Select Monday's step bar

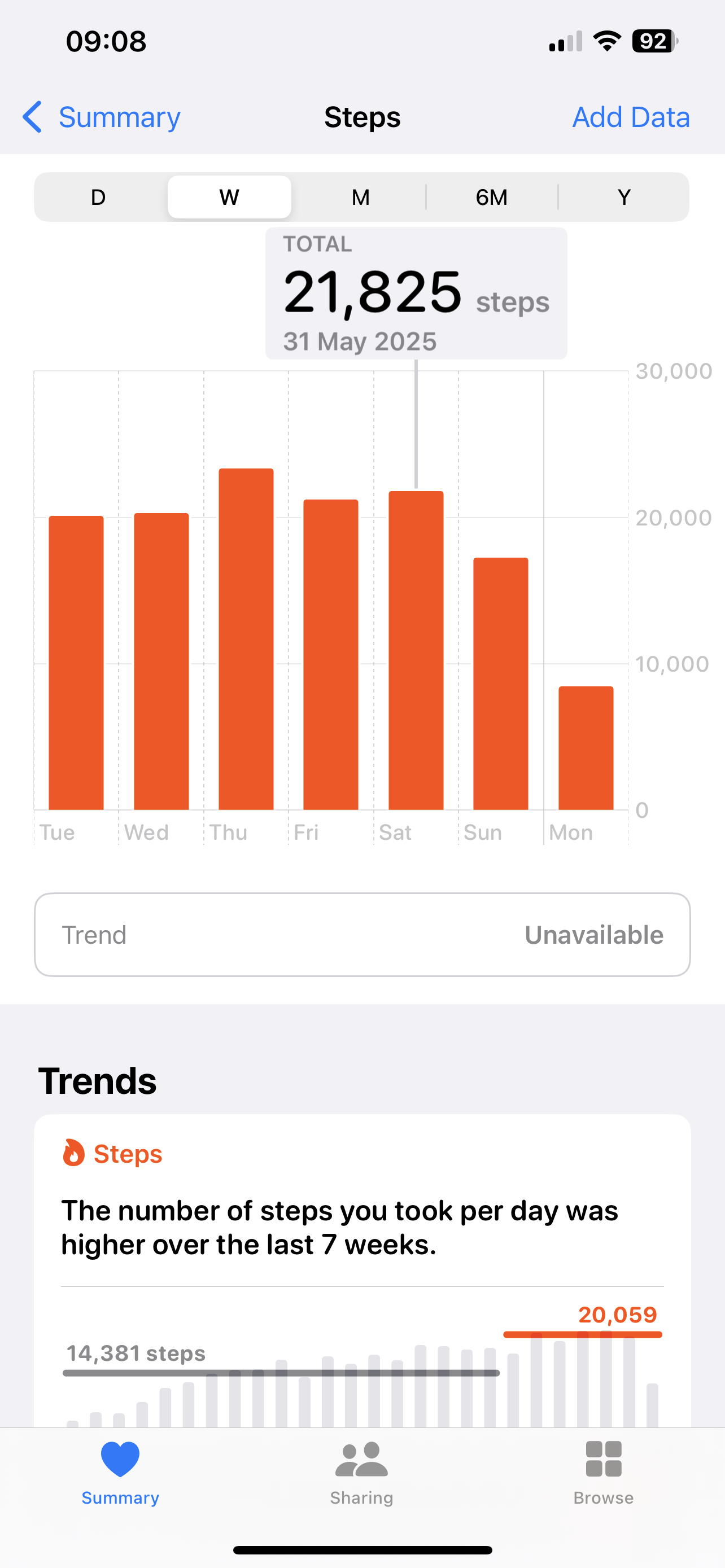(586, 748)
